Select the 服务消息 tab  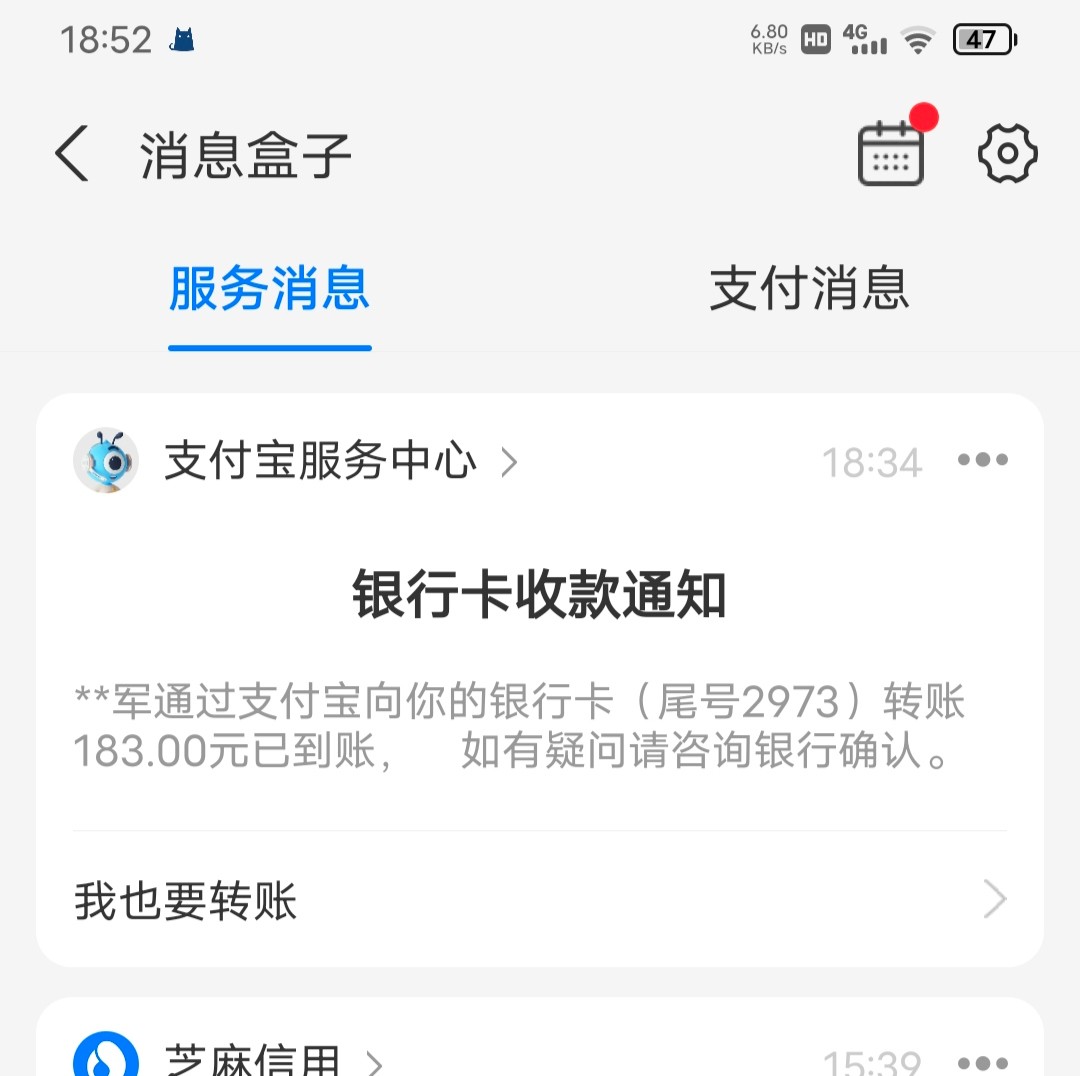tap(270, 289)
